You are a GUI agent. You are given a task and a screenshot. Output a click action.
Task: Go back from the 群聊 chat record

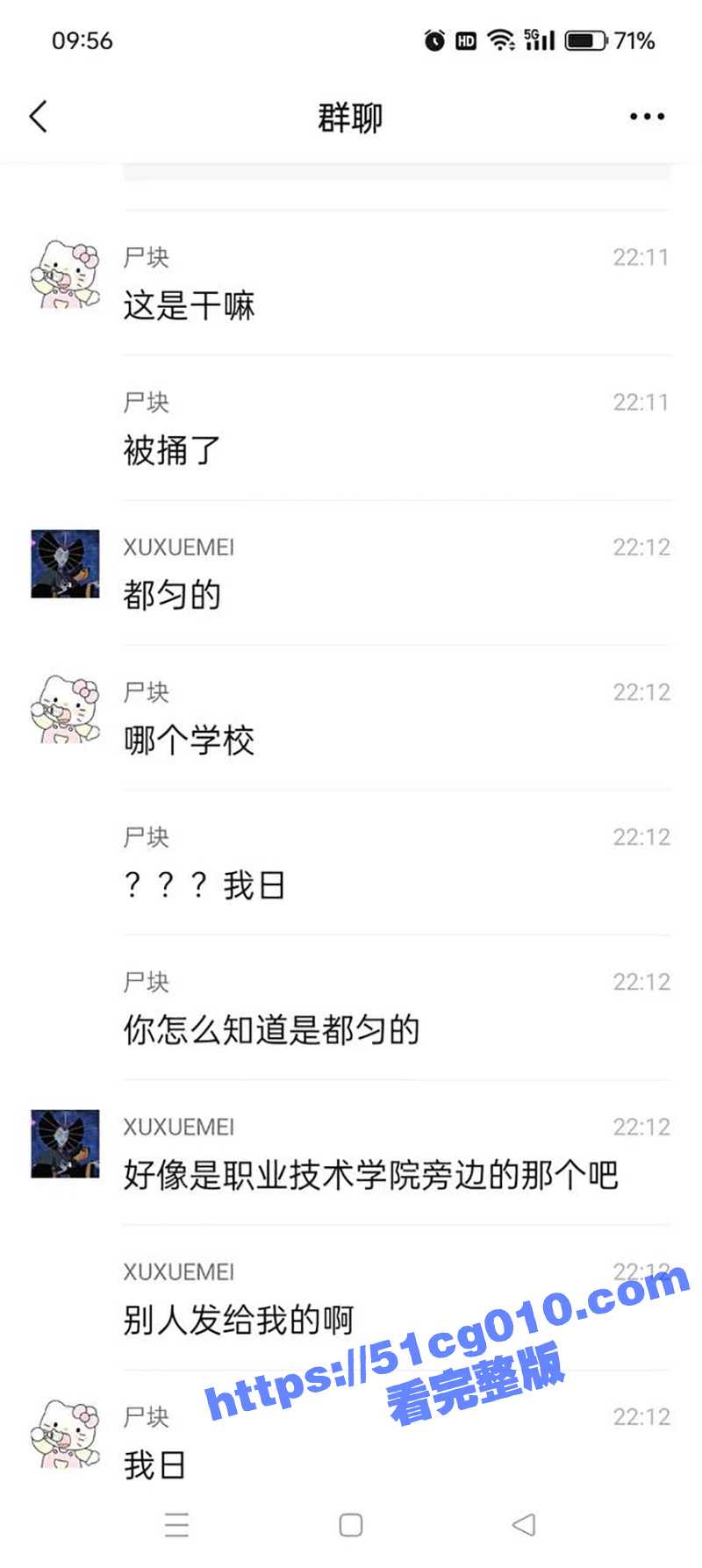[39, 117]
